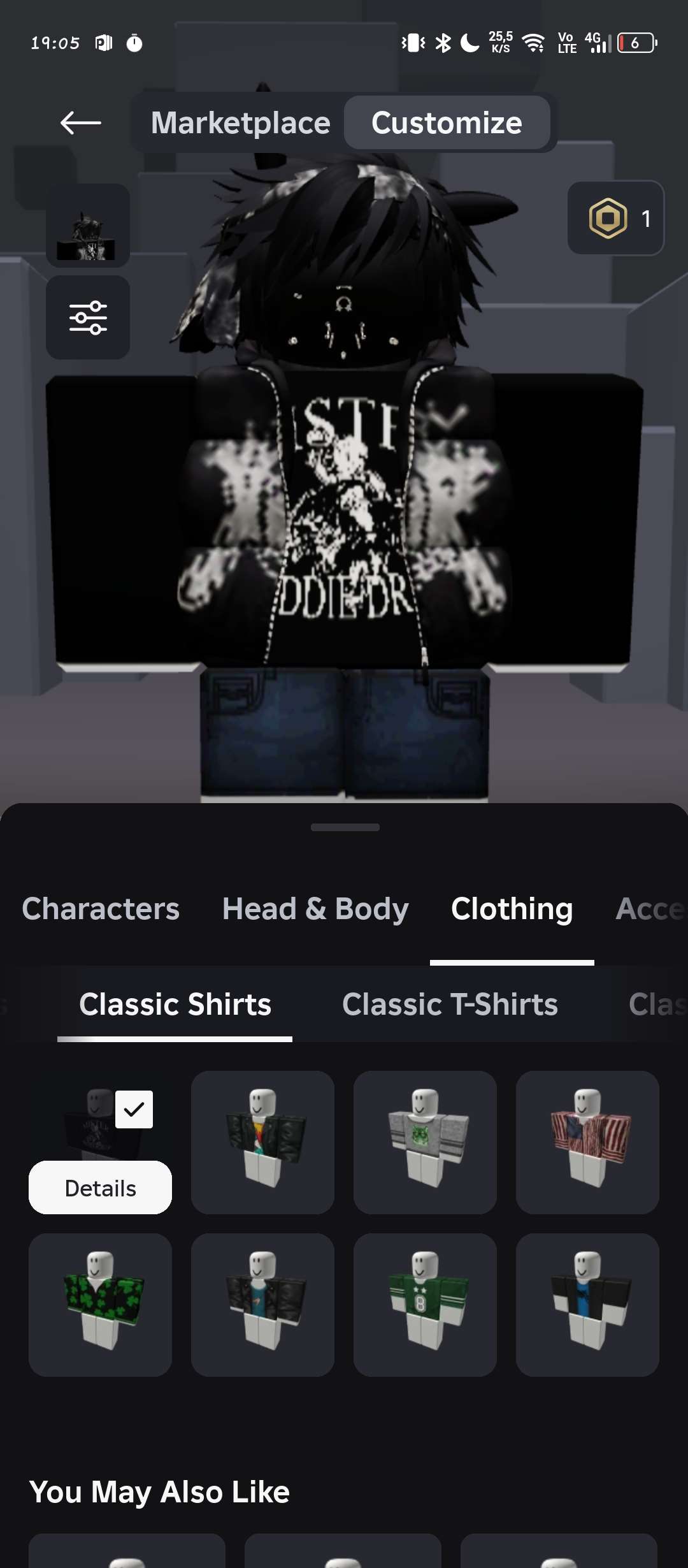
Task: Open the avatar preview thumbnail
Action: pos(88,226)
